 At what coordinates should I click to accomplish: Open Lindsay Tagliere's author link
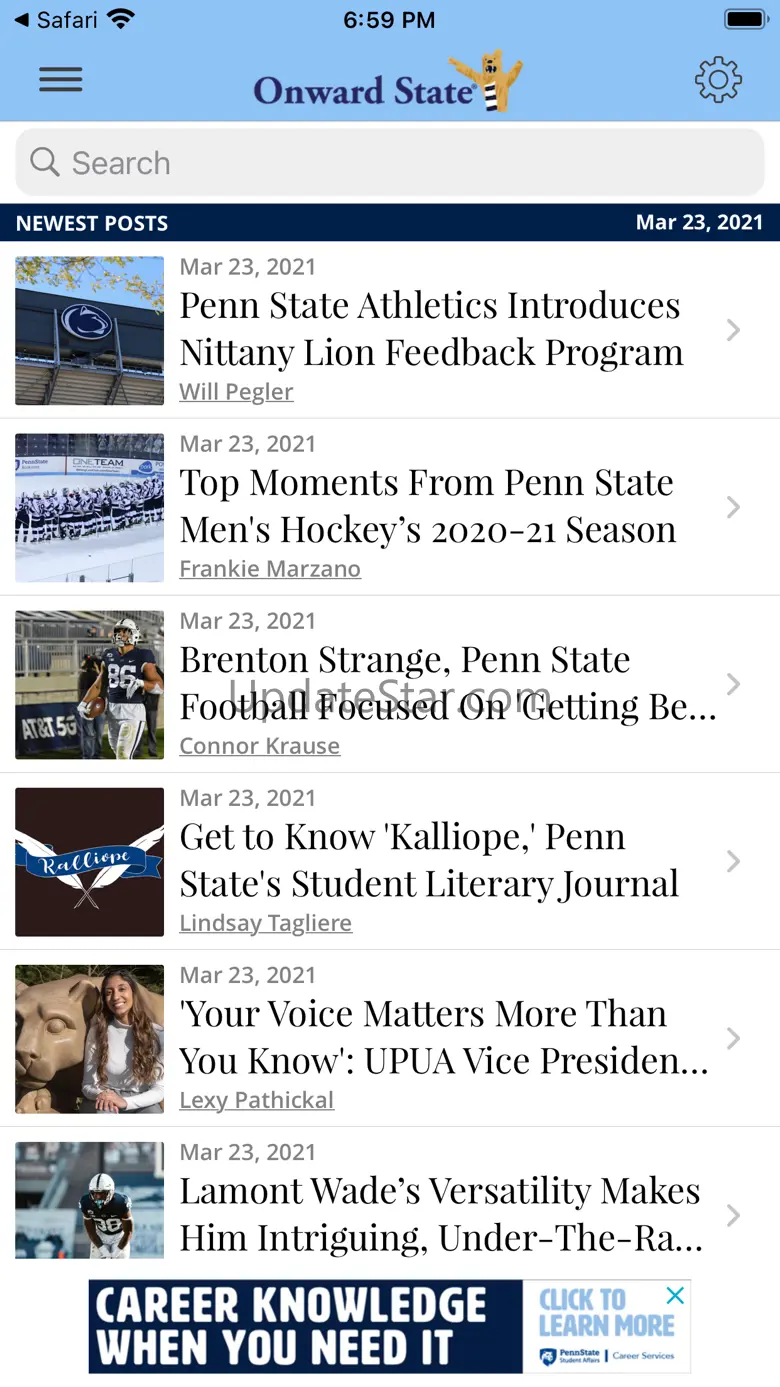point(265,923)
